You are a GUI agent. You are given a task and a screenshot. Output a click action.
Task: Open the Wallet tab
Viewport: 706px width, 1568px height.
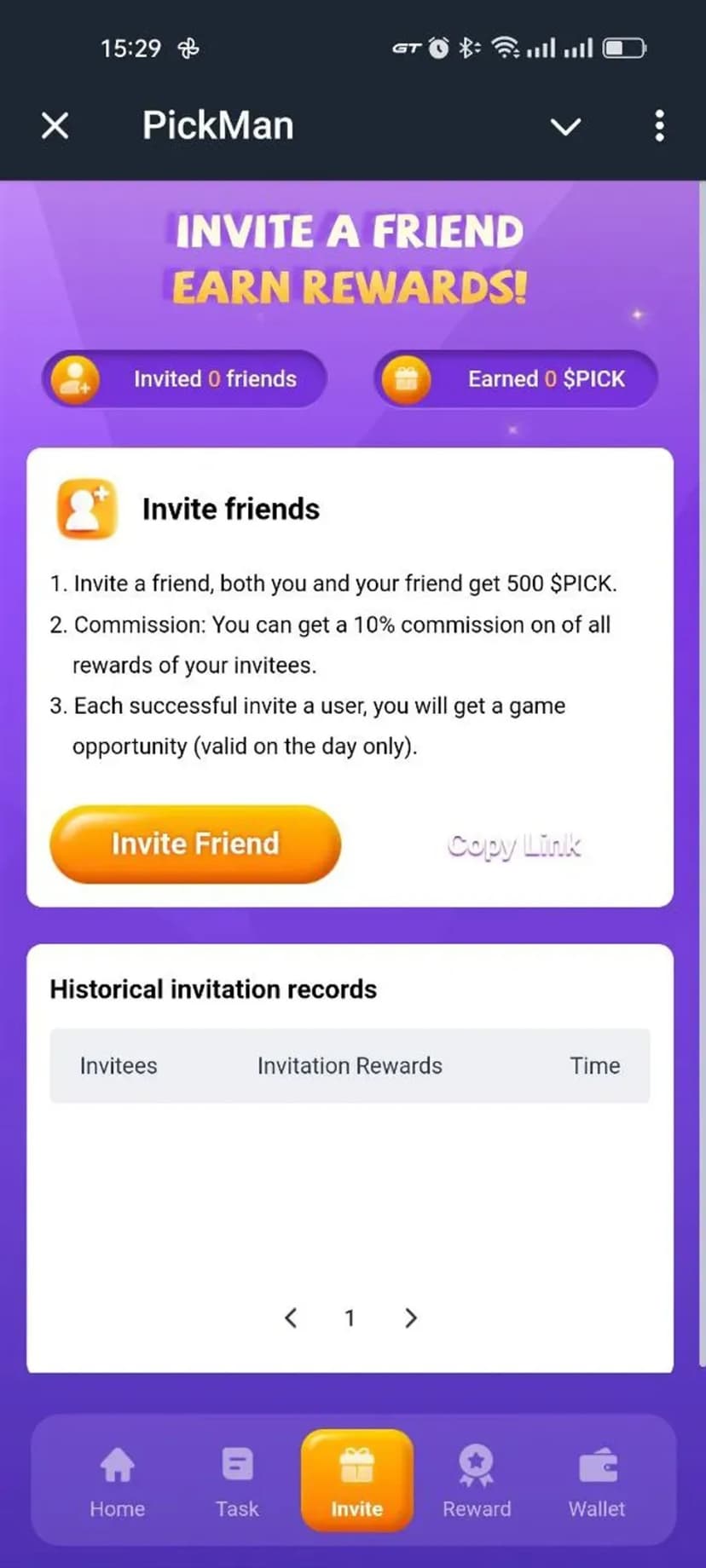click(x=597, y=1482)
